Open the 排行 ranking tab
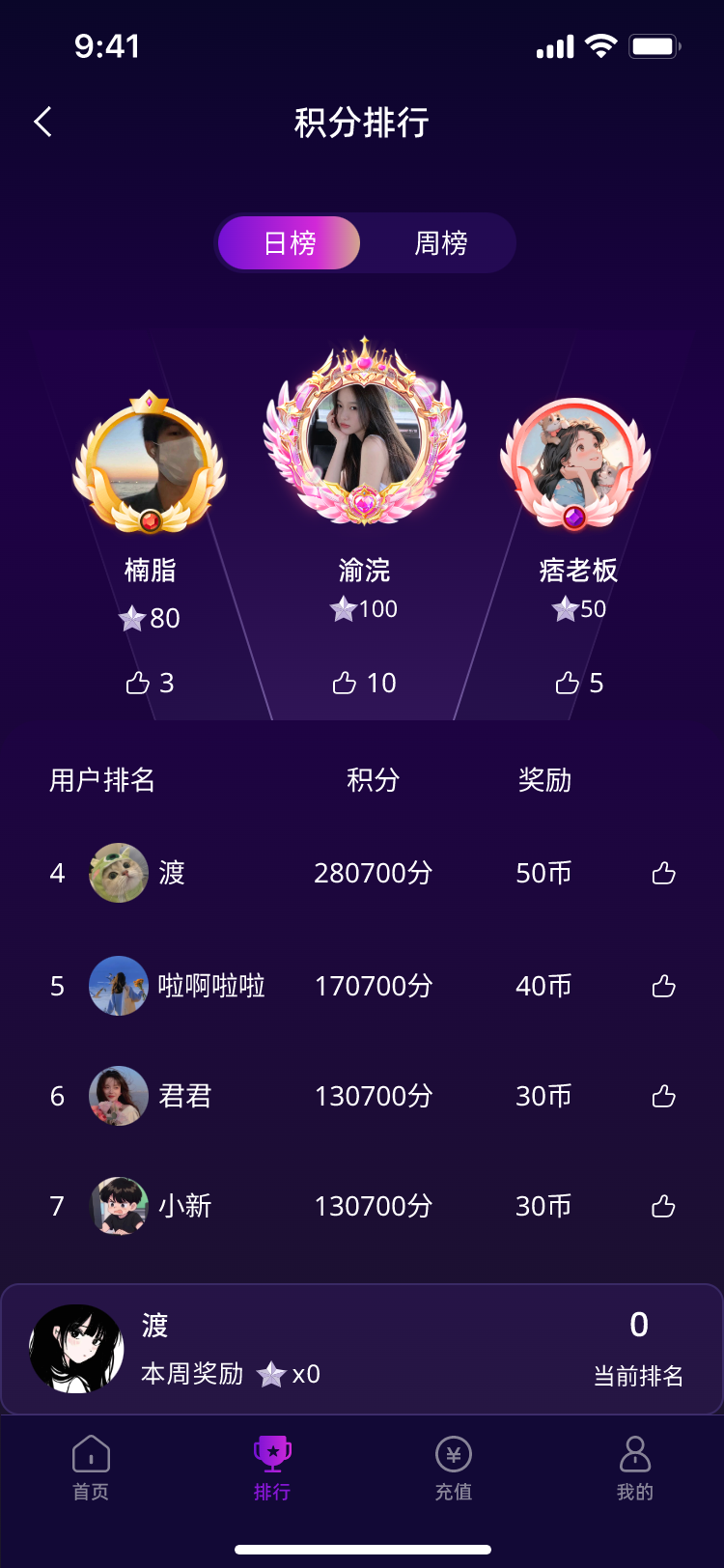 [x=272, y=1468]
